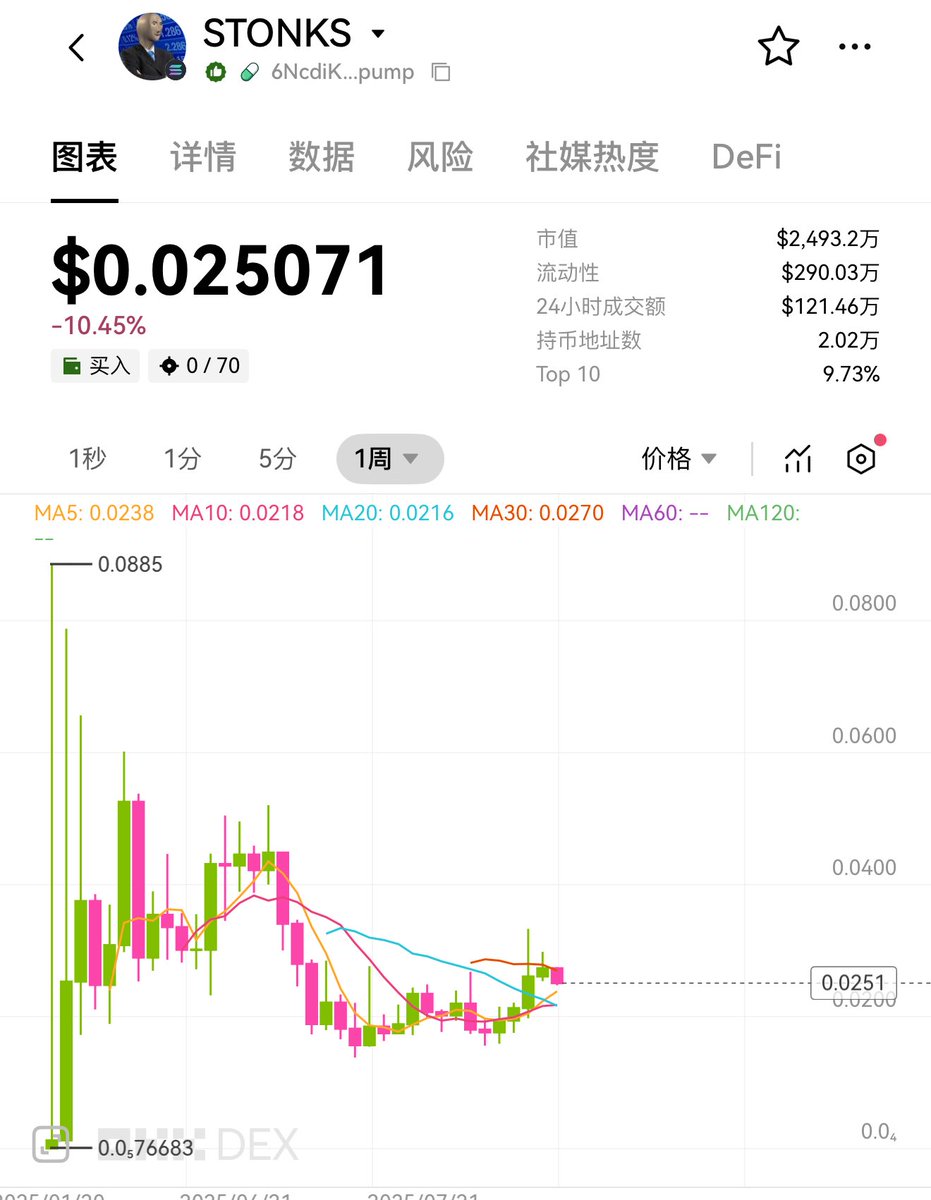Open chart settings hexagon icon
Viewport: 931px width, 1200px height.
pos(861,459)
